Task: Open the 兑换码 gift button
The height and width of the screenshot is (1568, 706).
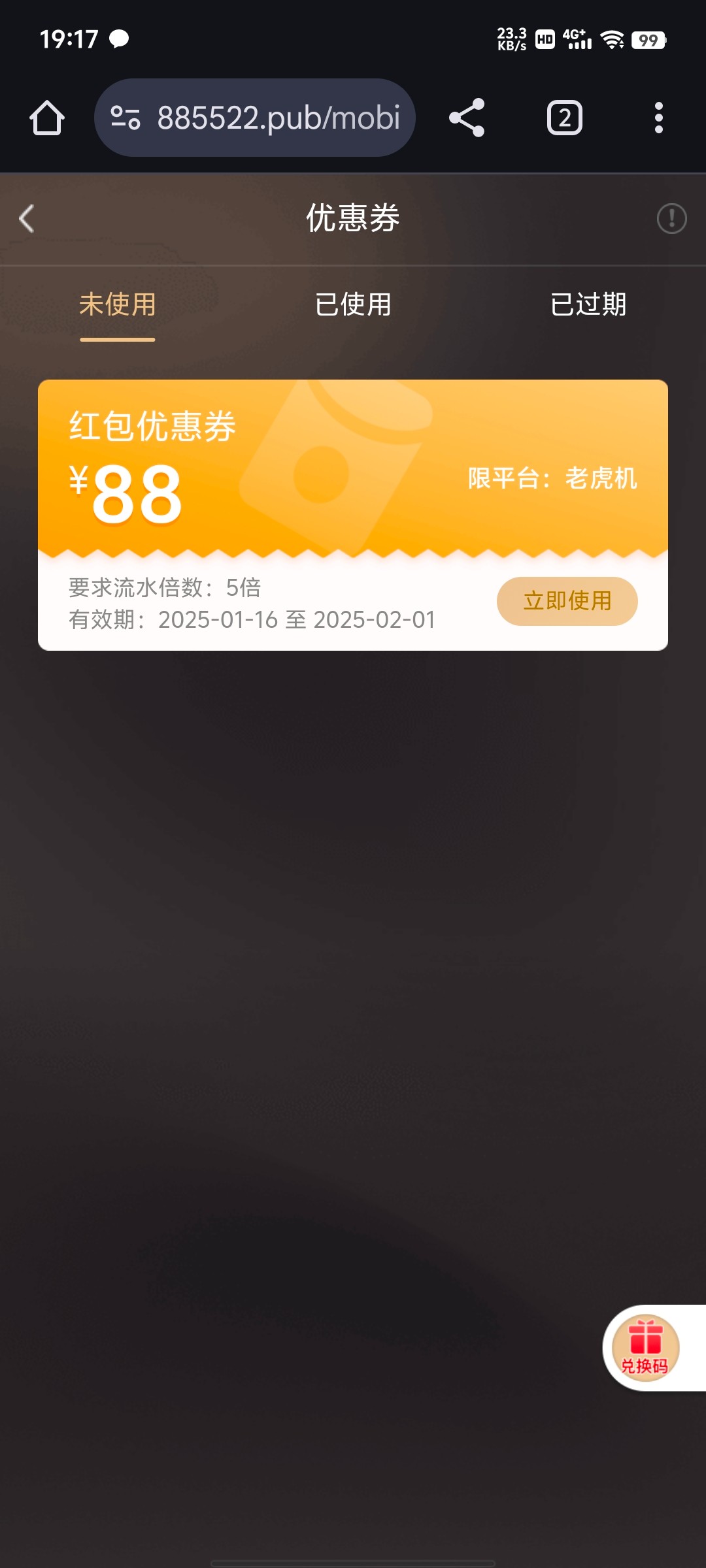Action: pos(645,1347)
